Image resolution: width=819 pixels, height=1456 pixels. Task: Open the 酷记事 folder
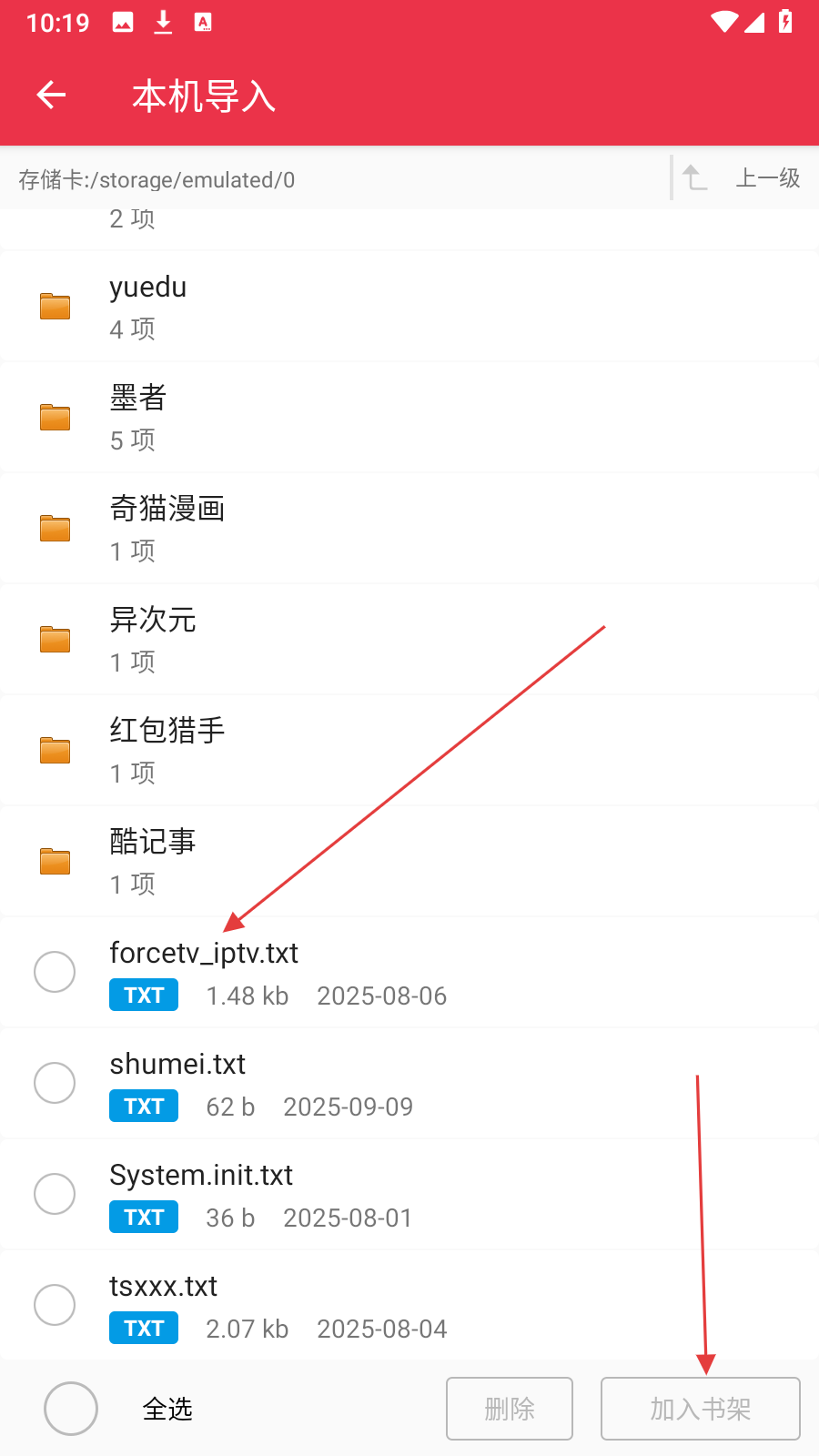point(409,863)
